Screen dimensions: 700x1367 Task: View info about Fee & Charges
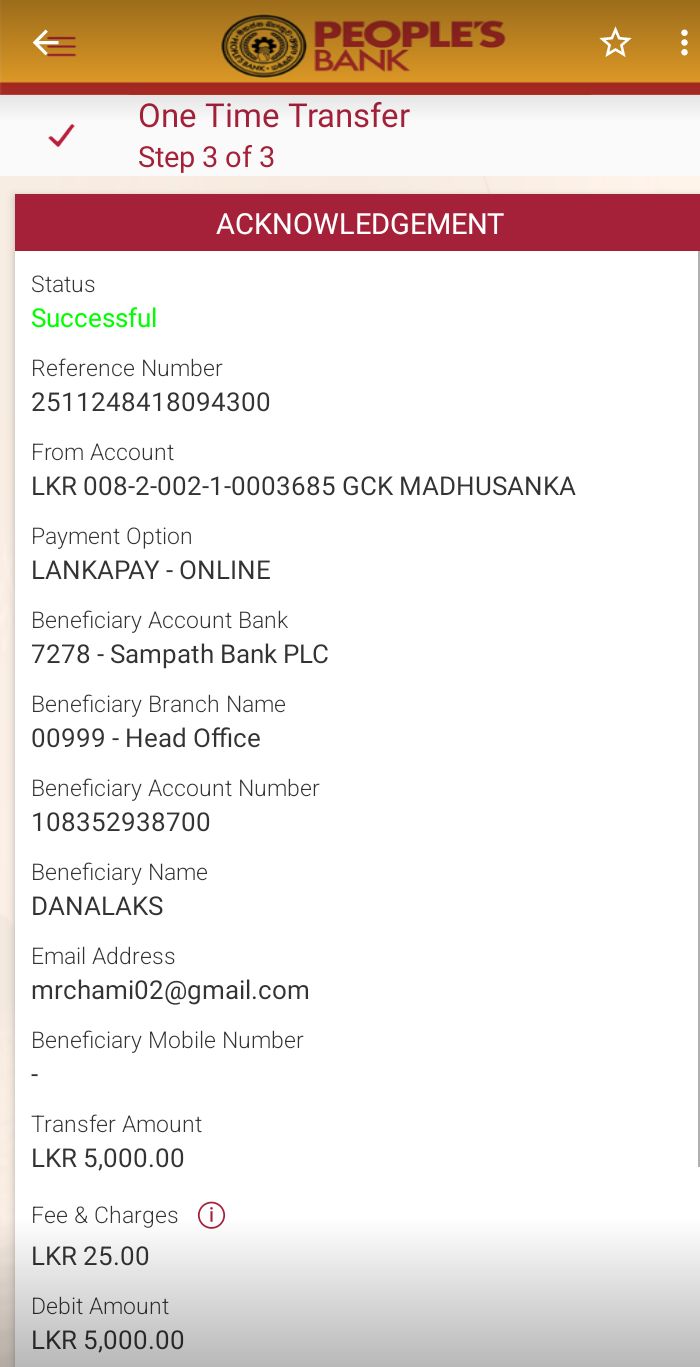pyautogui.click(x=211, y=1215)
